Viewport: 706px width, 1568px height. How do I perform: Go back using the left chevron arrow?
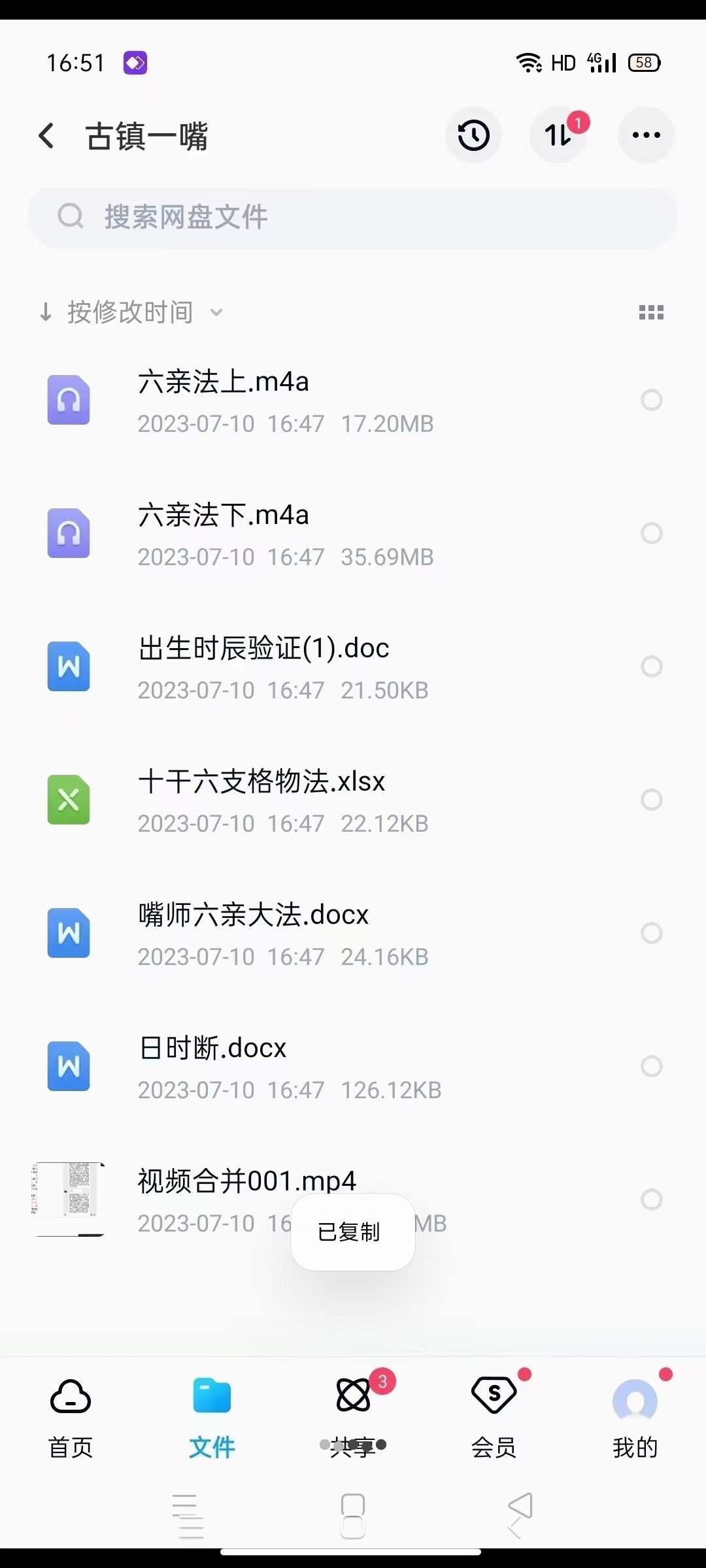(x=46, y=135)
